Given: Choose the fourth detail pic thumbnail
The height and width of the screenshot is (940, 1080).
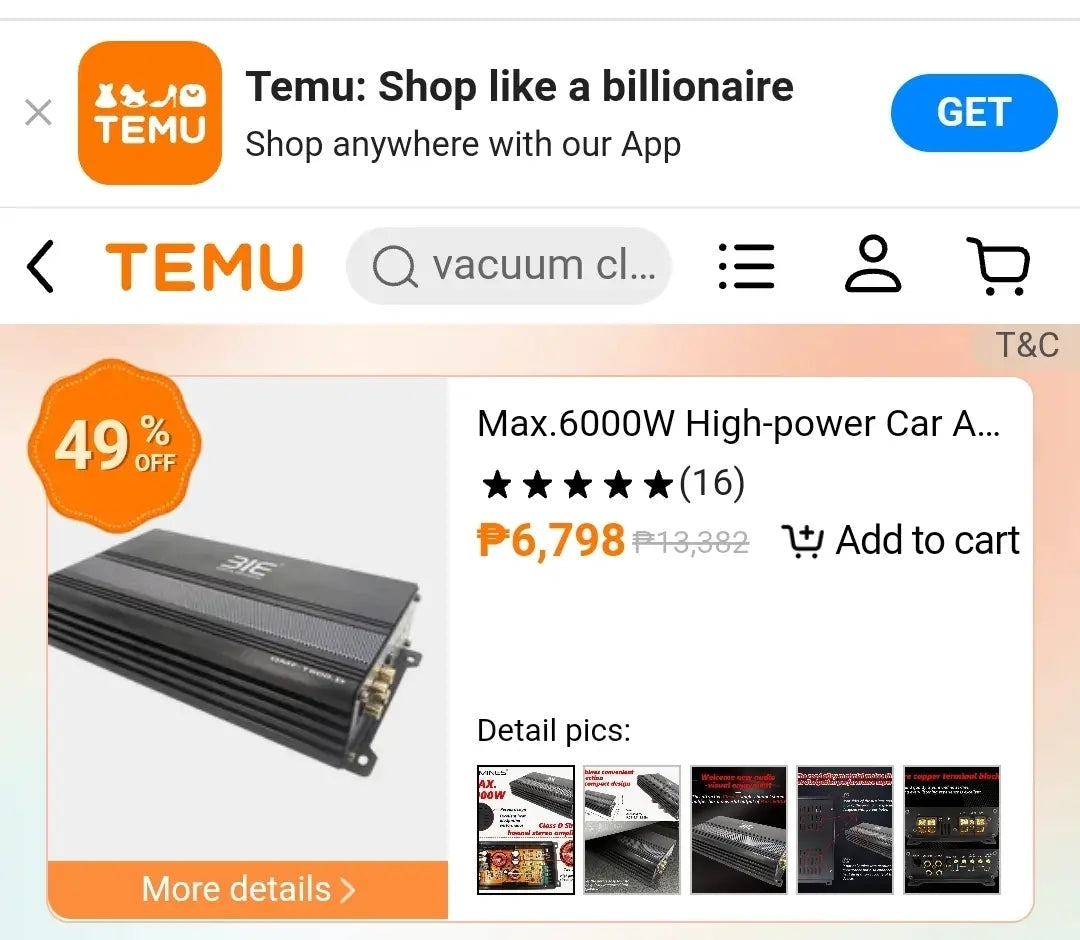Looking at the screenshot, I should pos(844,829).
